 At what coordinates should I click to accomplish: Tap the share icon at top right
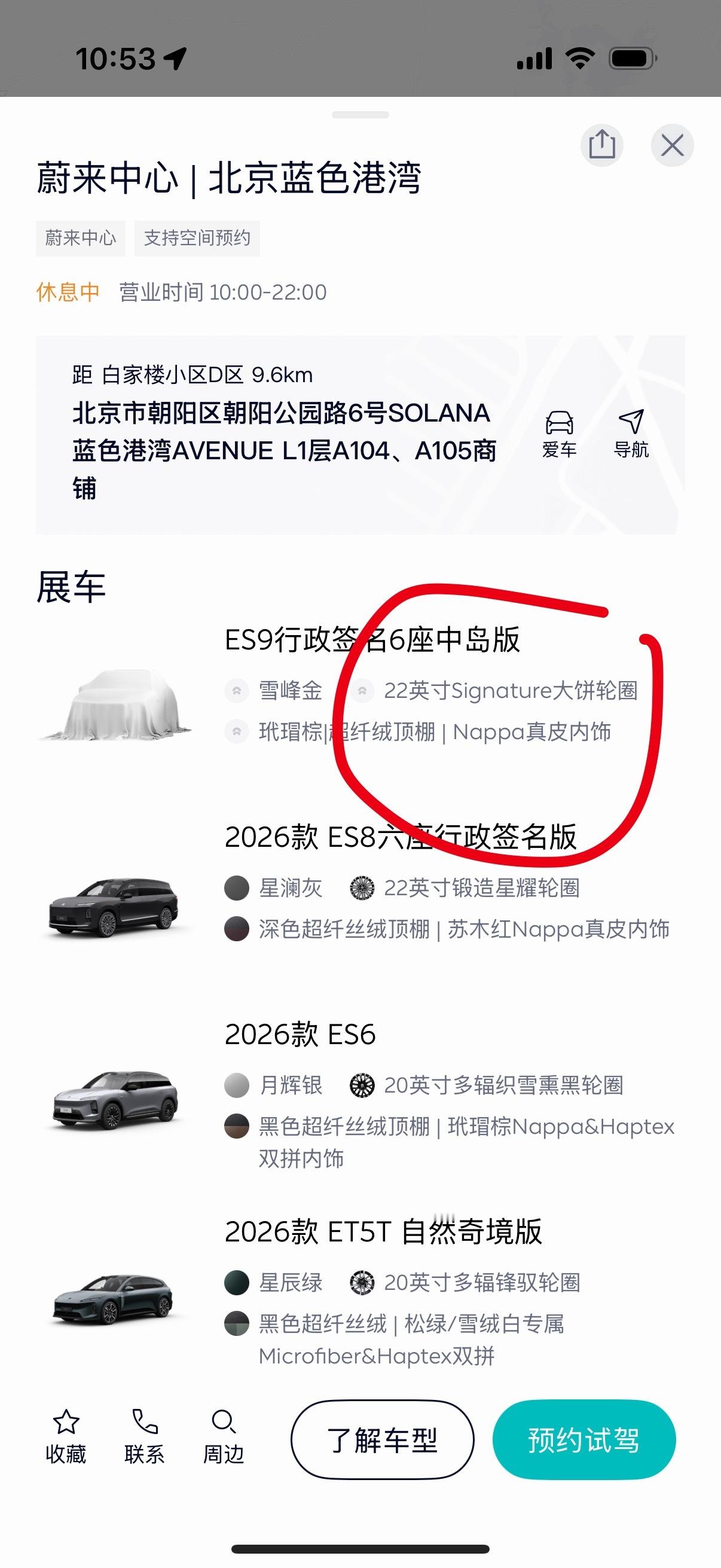603,145
